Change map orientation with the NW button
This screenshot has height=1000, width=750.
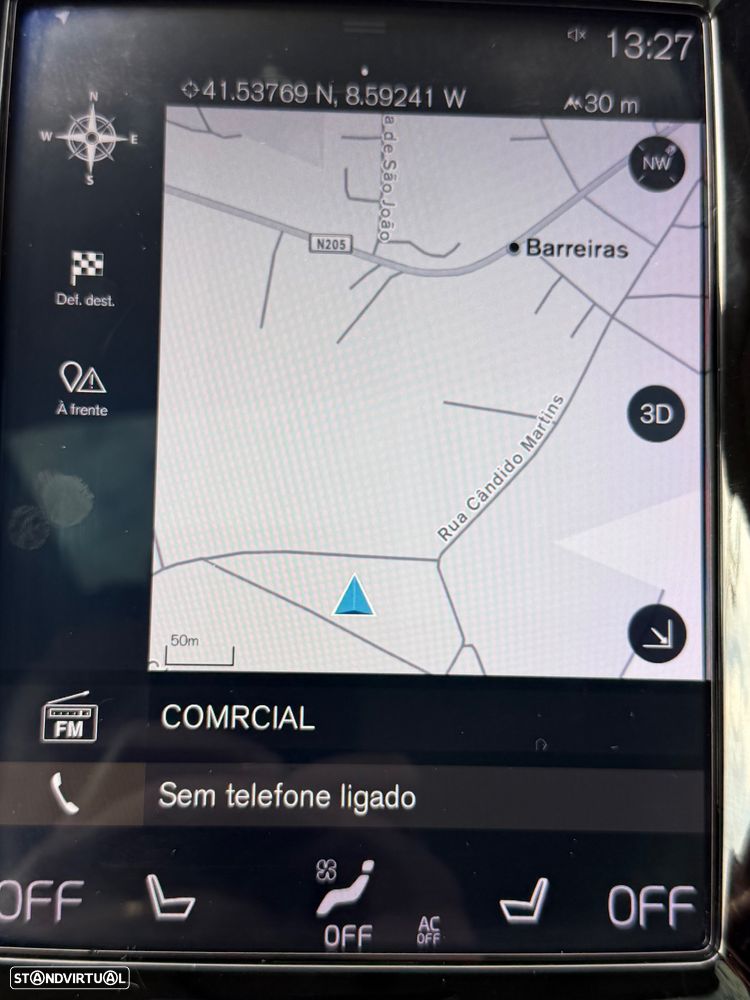click(657, 164)
